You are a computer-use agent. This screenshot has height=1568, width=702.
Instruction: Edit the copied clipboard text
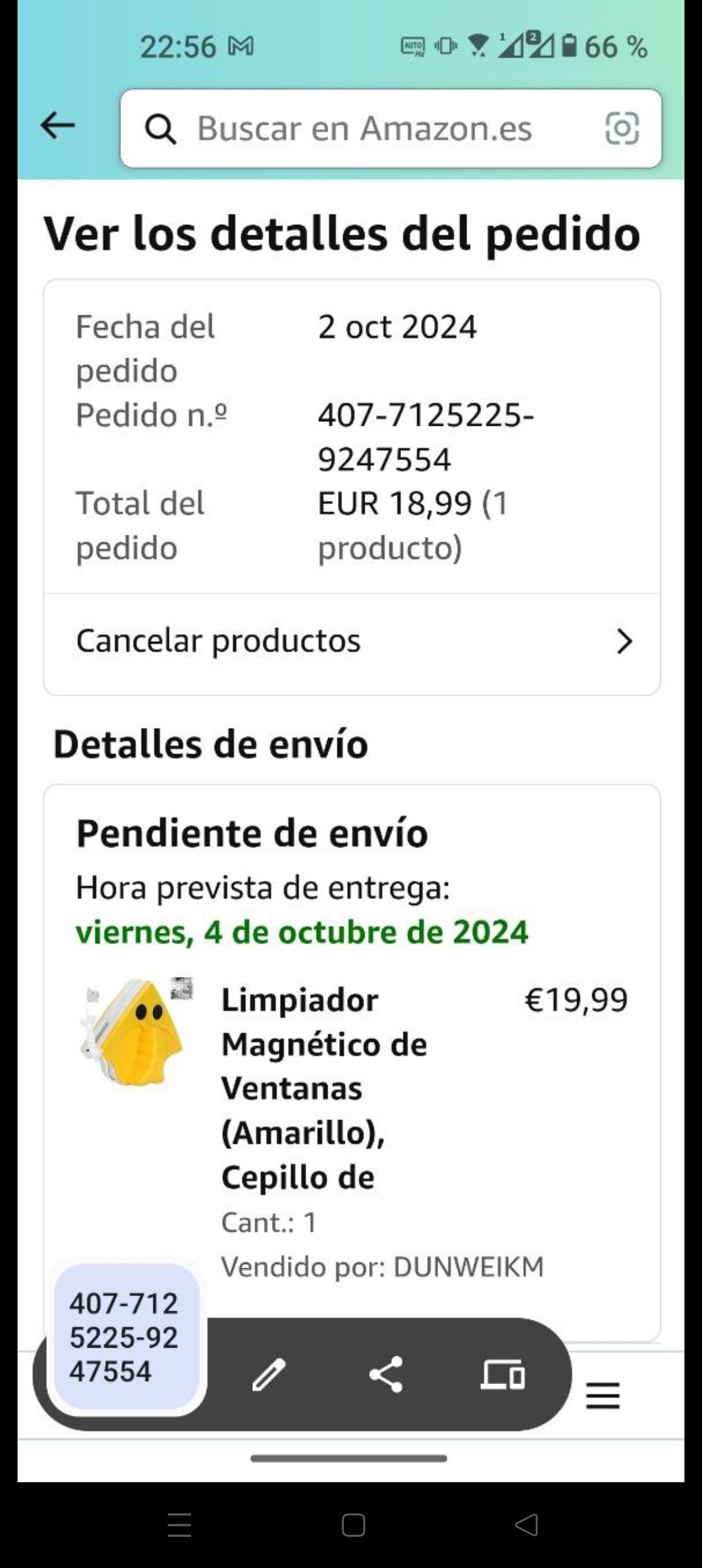(x=268, y=1375)
